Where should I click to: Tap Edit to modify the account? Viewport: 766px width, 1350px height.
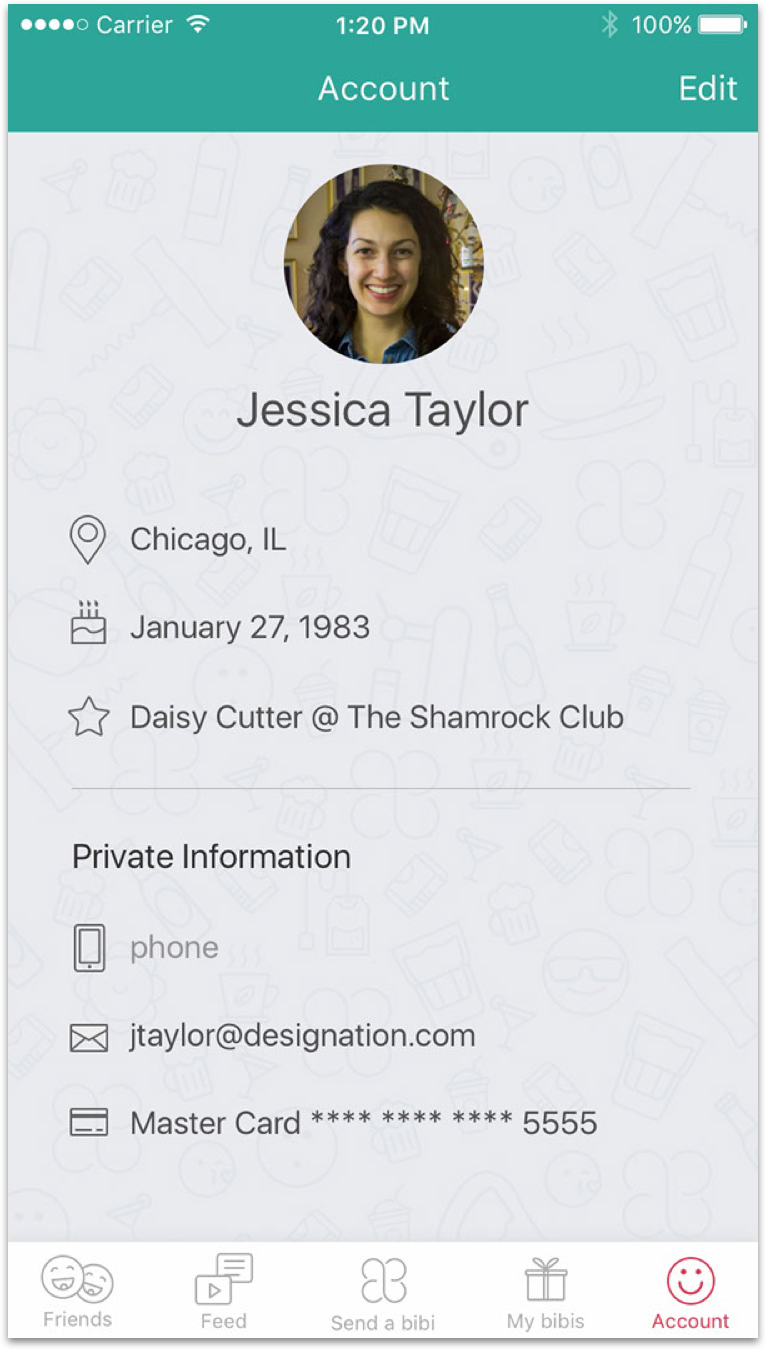pos(708,88)
